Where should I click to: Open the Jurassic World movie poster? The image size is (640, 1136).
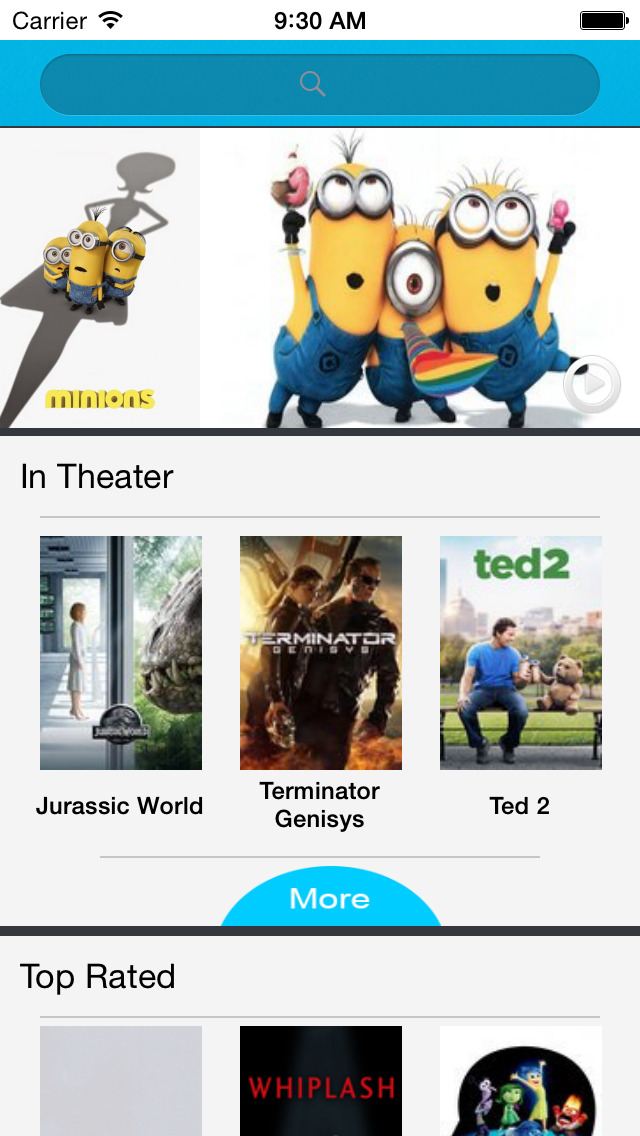120,652
